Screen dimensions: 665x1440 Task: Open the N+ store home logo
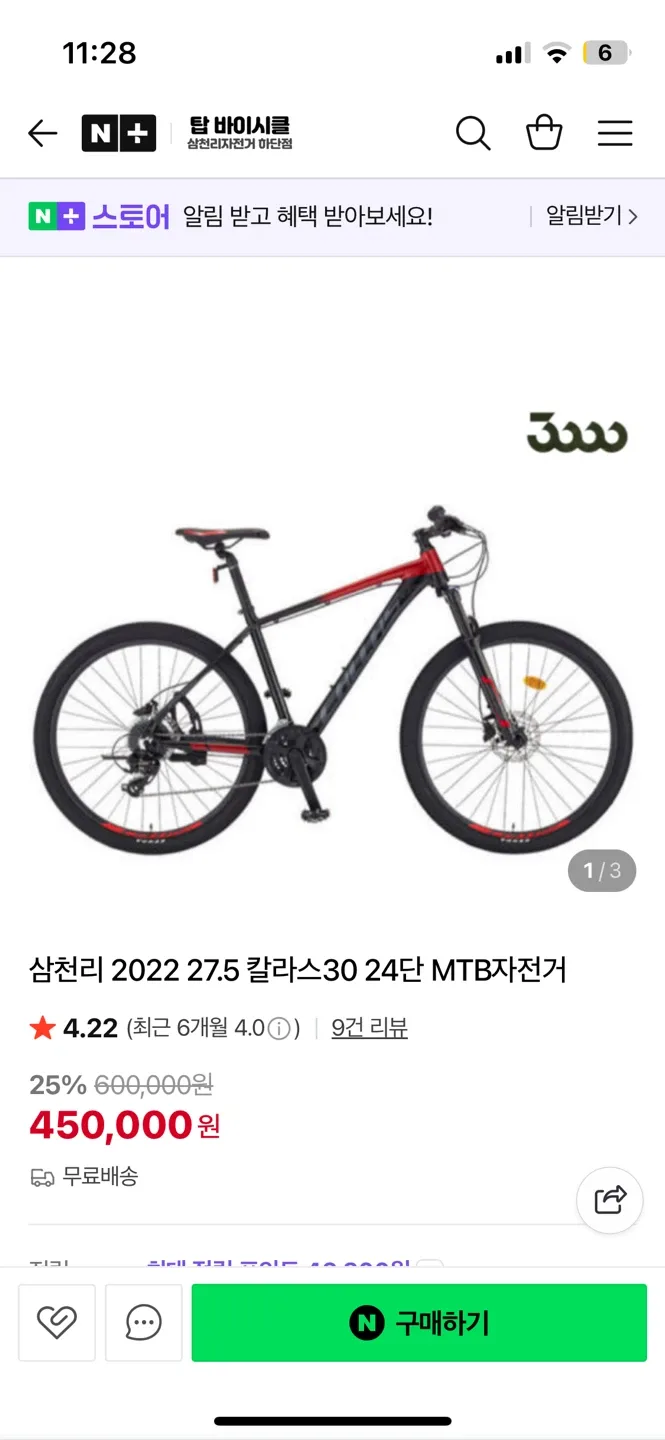tap(118, 133)
